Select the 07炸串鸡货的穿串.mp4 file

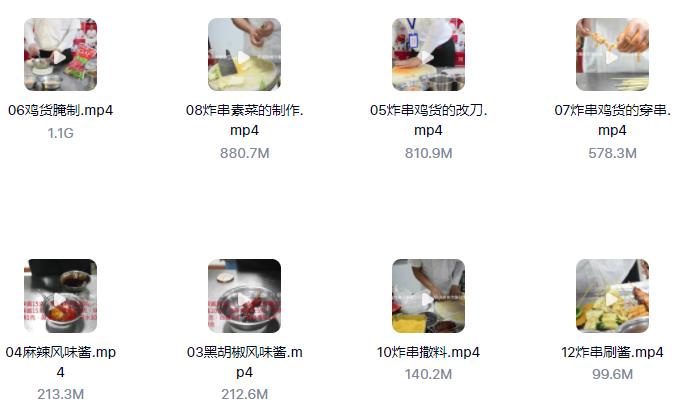(612, 55)
